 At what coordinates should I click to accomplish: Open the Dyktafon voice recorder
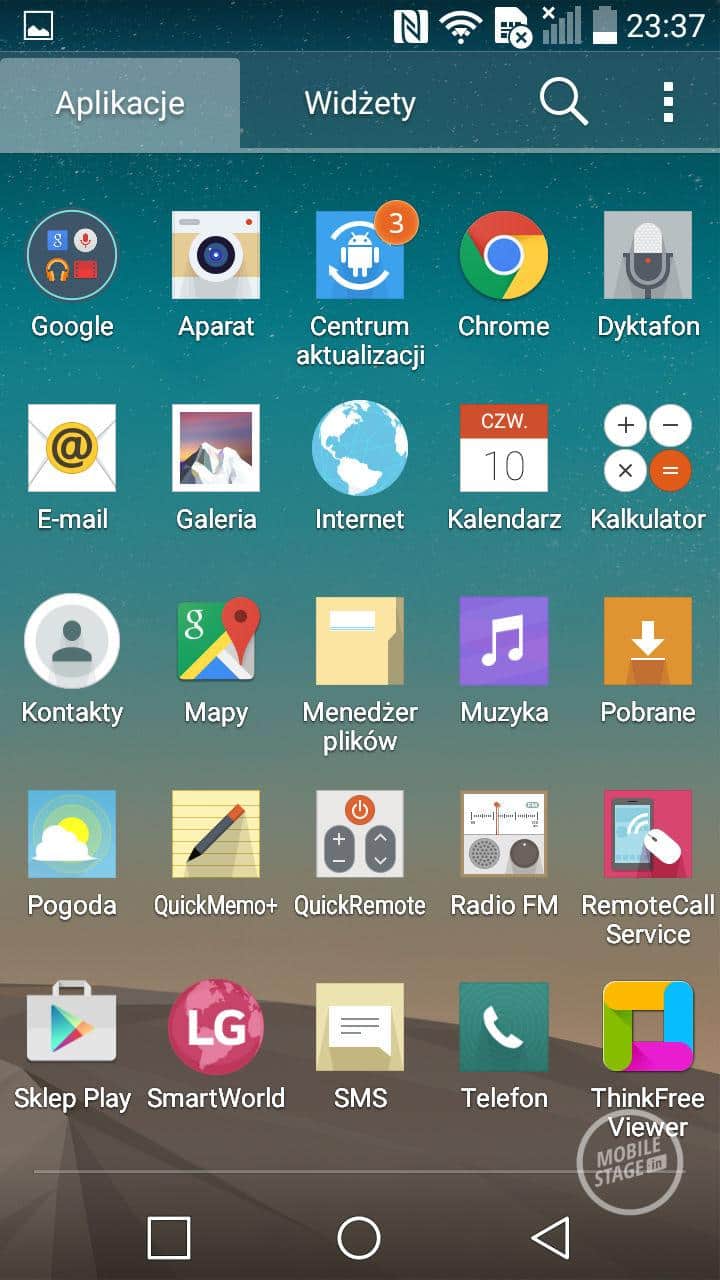648,255
